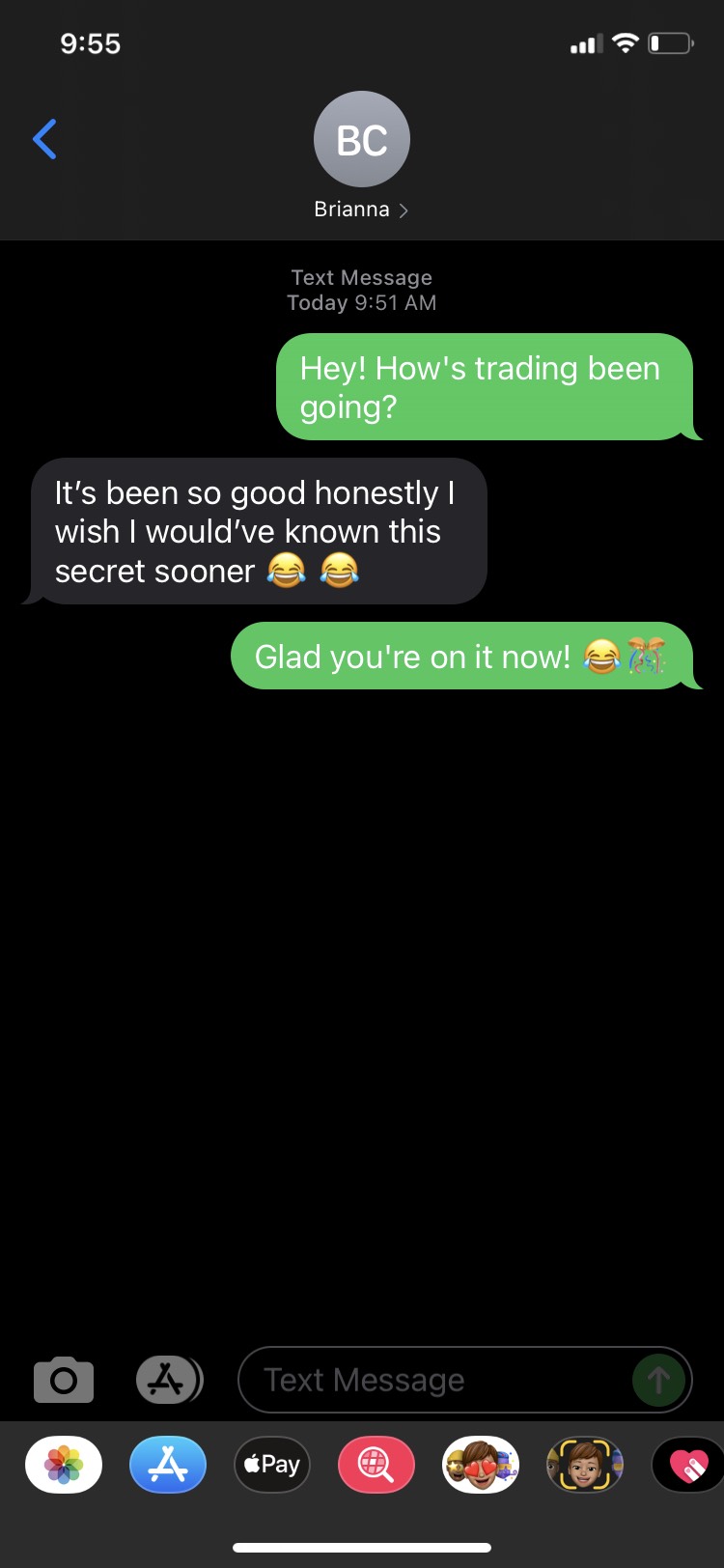Toggle the App Store app drawer icon
Viewport: 724px width, 1568px height.
pos(168,1380)
